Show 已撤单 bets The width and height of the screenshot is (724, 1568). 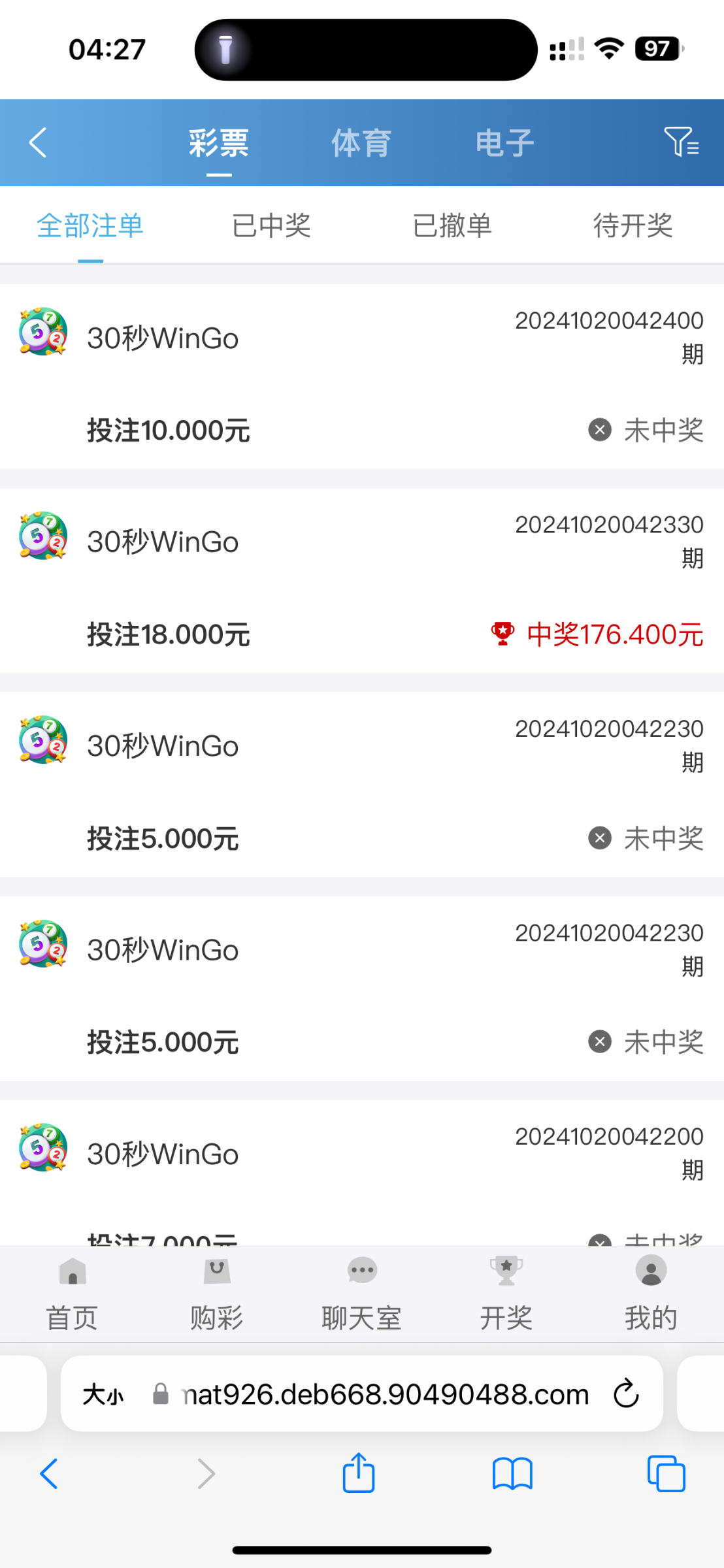click(452, 226)
